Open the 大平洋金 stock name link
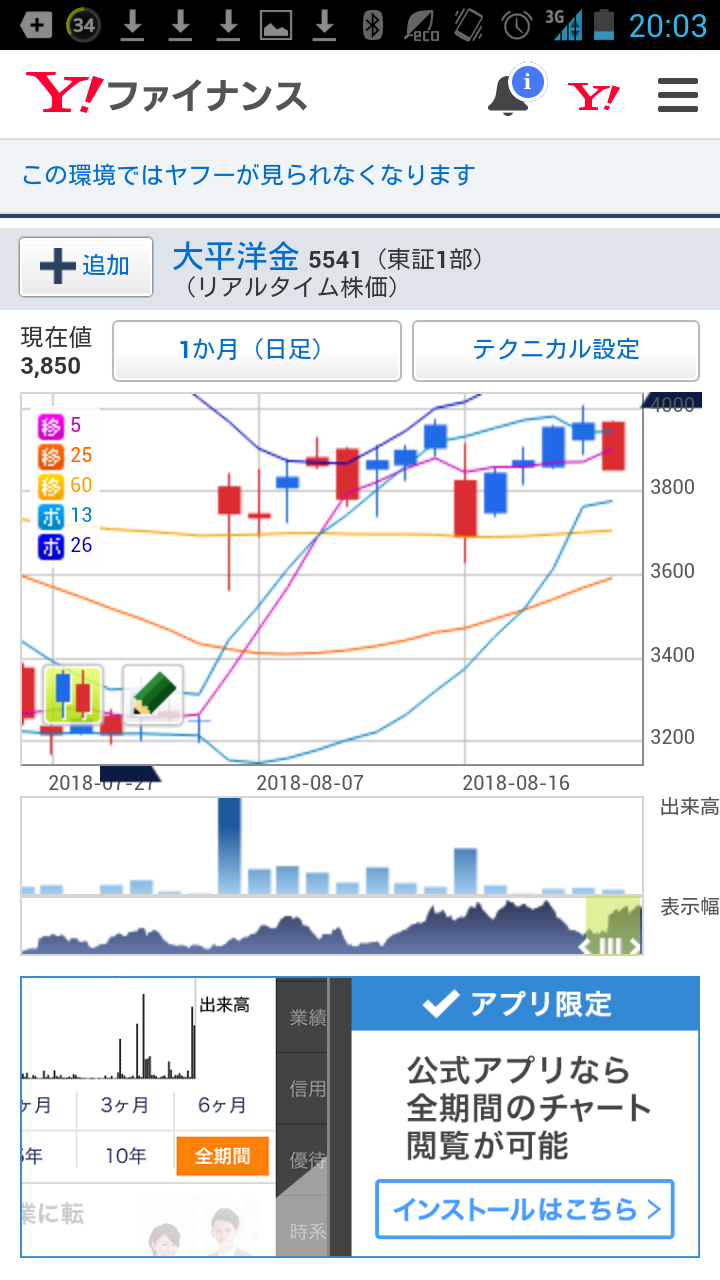Screen dimensions: 720x1280 pyautogui.click(x=236, y=258)
